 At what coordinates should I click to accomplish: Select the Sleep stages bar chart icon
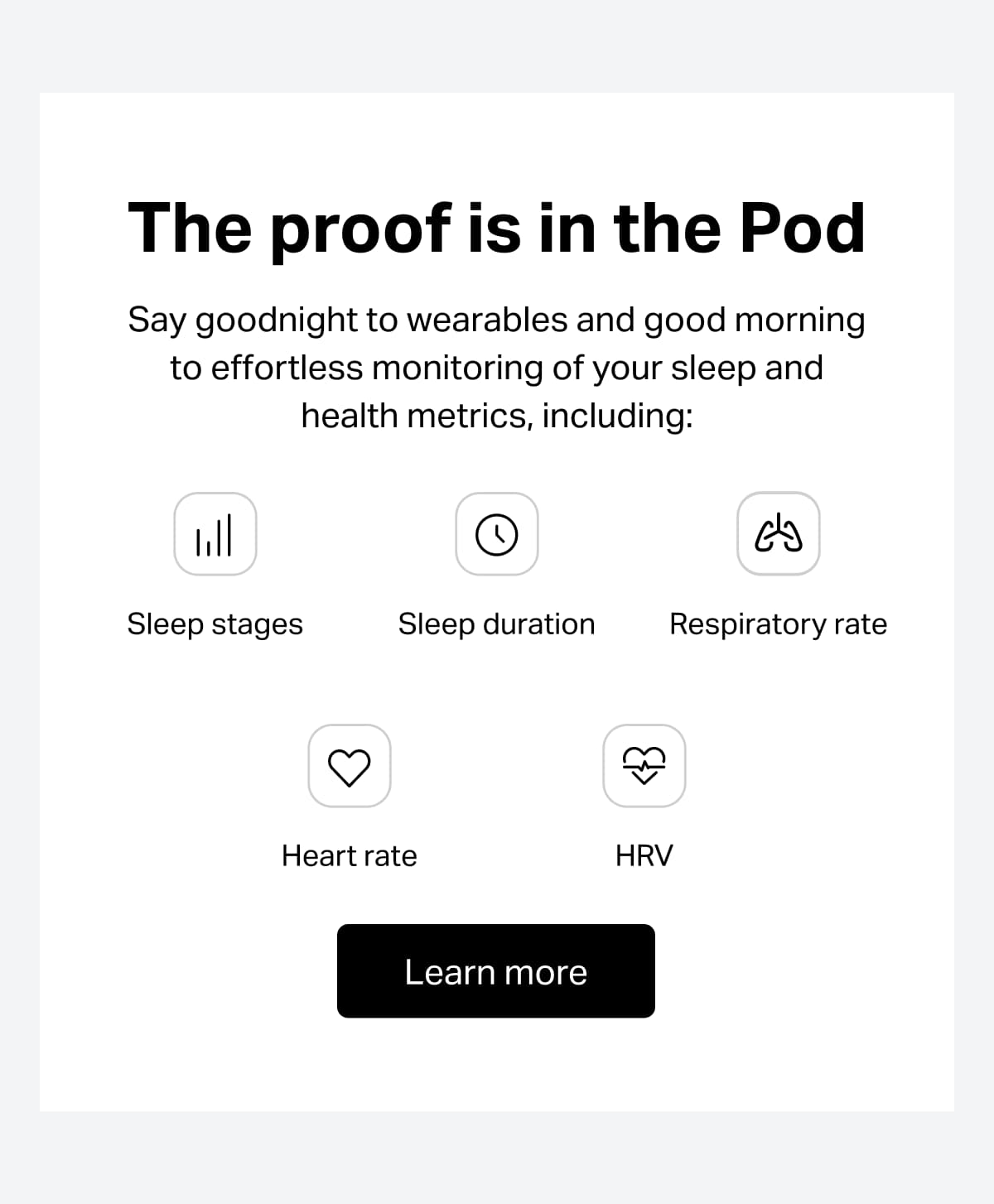point(215,534)
